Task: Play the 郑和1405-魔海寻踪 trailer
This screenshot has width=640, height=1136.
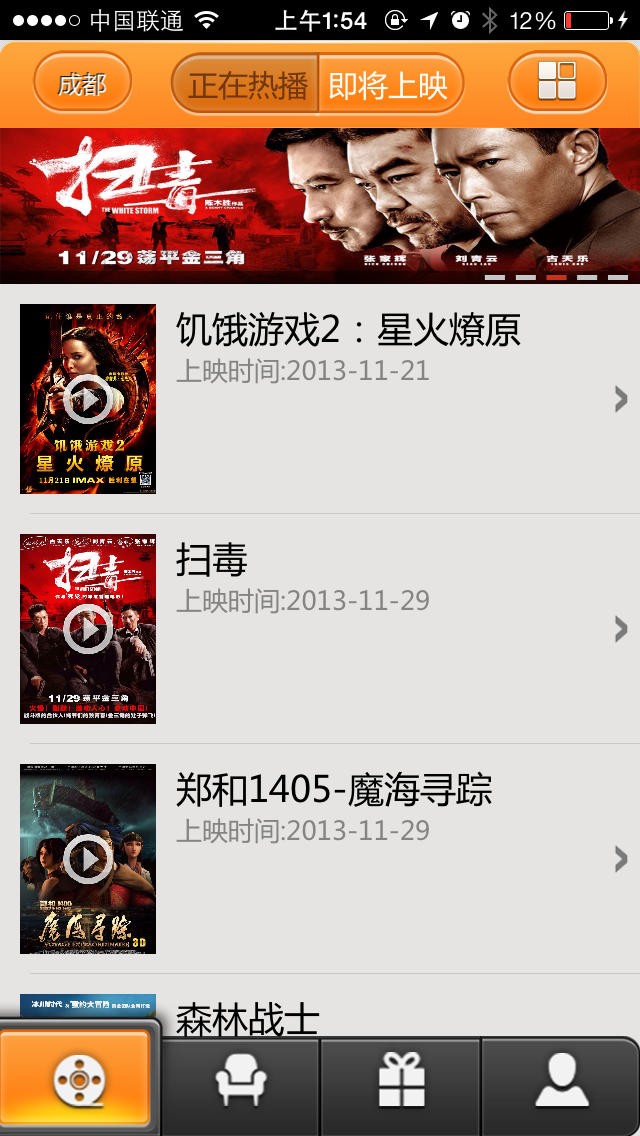Action: click(88, 858)
